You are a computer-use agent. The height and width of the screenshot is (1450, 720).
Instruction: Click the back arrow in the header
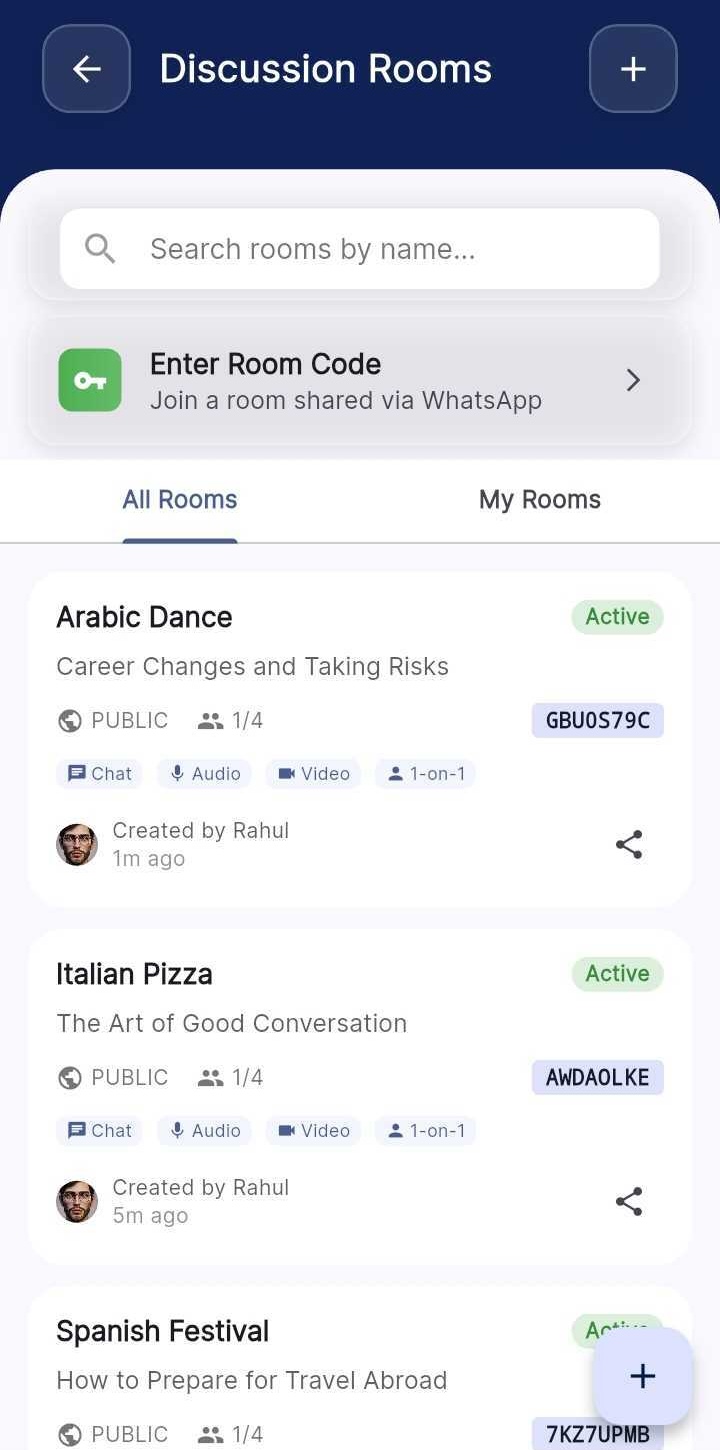point(86,69)
